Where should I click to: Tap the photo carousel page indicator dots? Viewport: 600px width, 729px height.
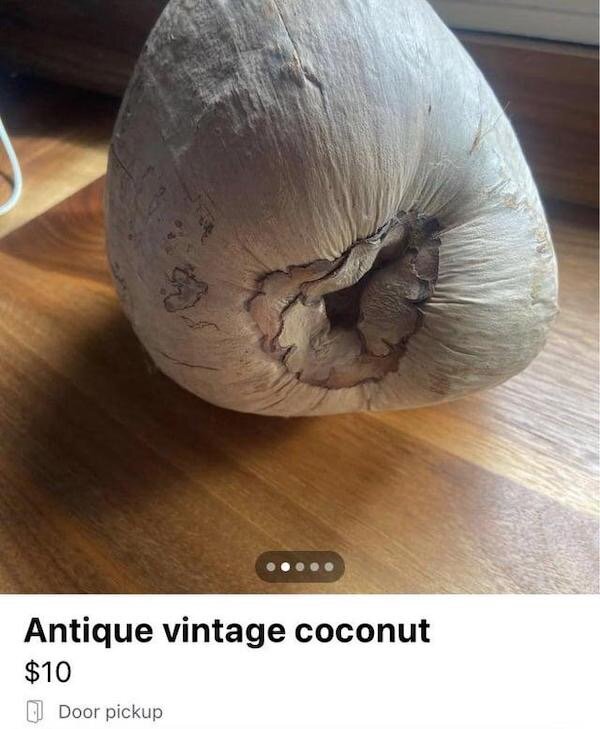point(300,566)
